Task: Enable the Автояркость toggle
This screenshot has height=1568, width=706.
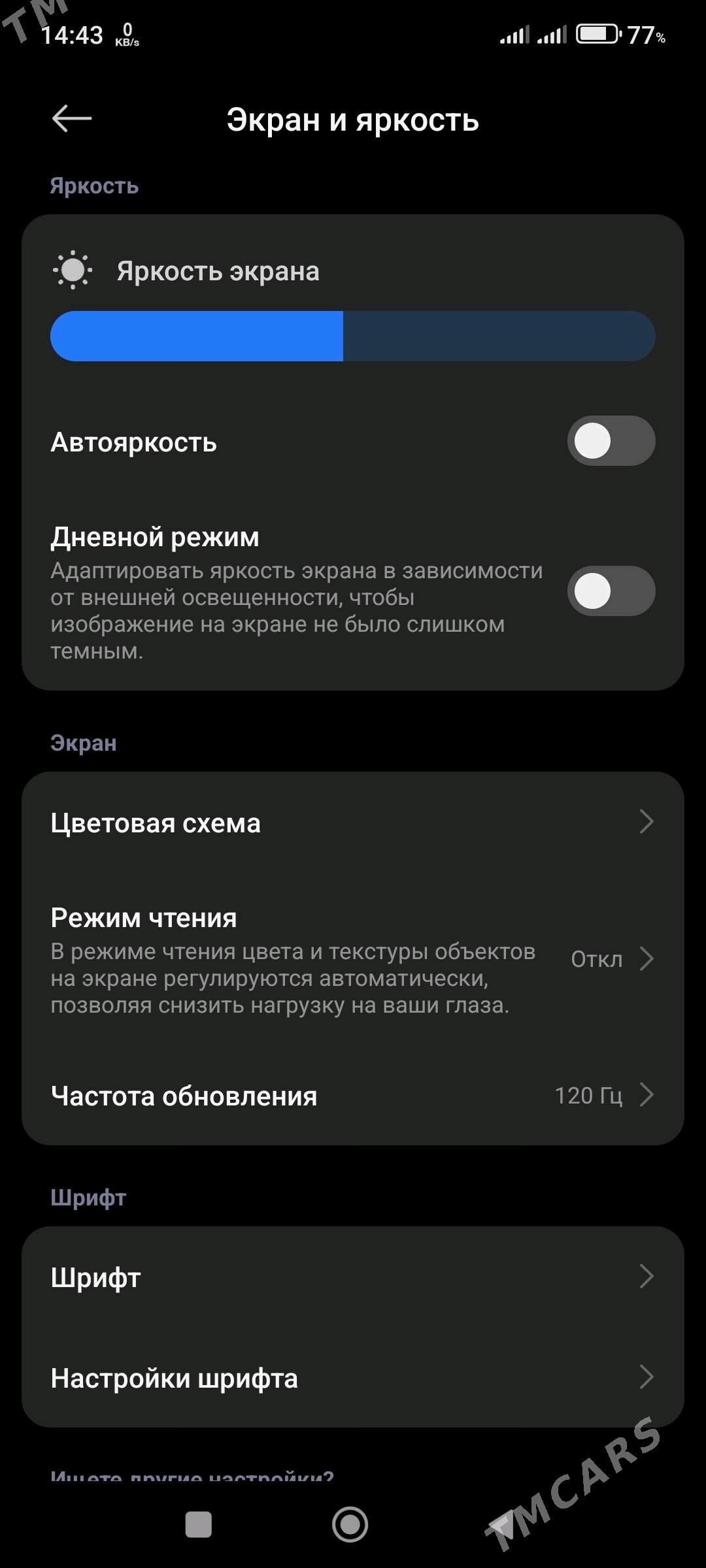Action: click(x=611, y=441)
